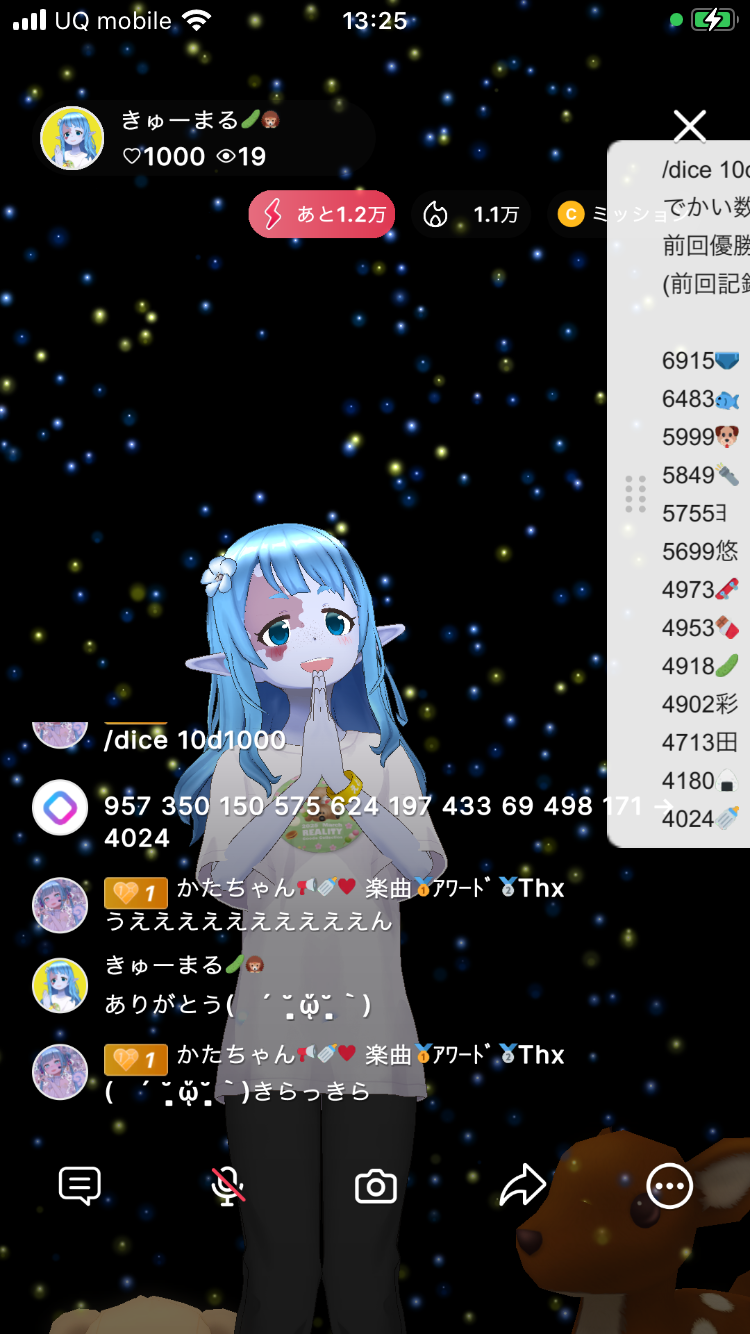Screen dimensions: 750x1334
Task: Tap the dice bot avatar in chat
Action: point(60,807)
